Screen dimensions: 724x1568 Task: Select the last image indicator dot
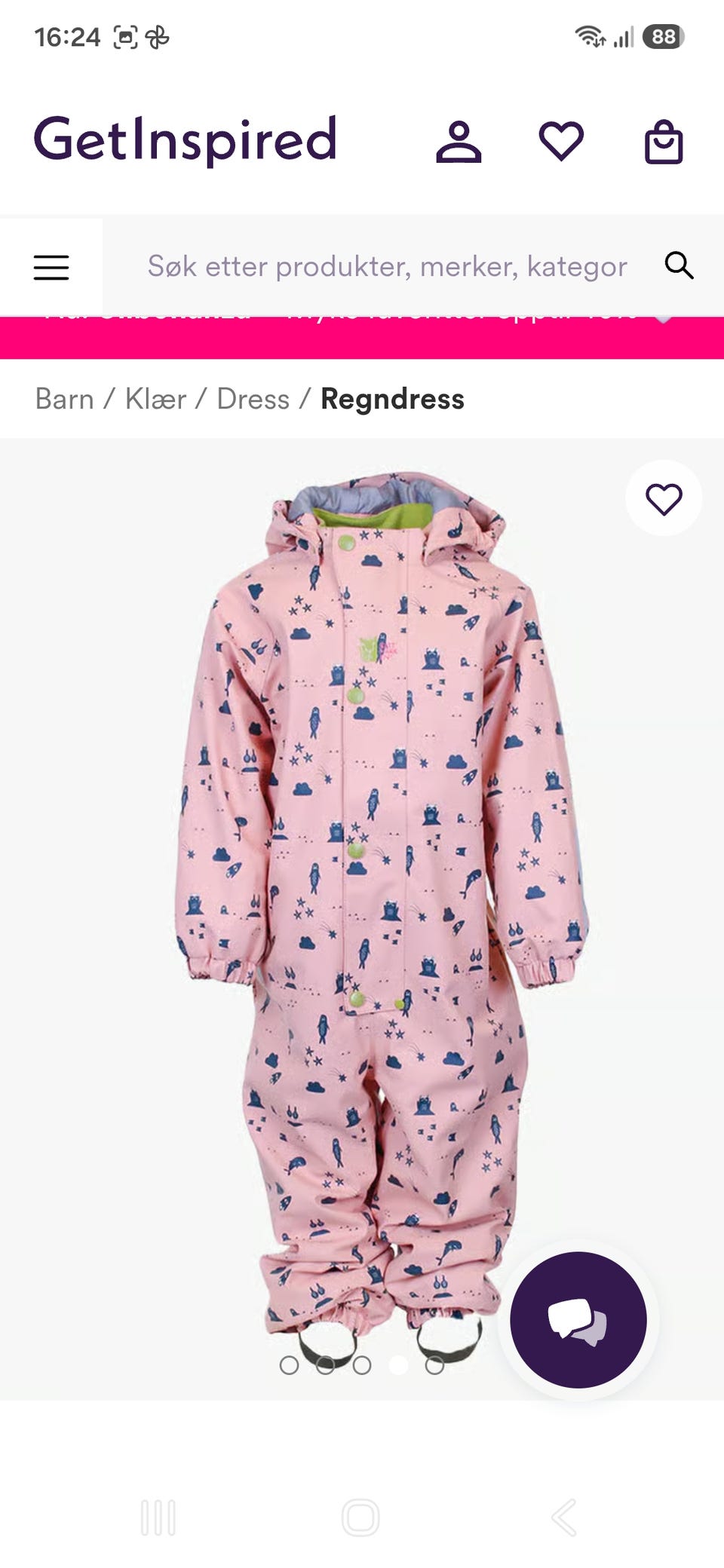point(434,1365)
